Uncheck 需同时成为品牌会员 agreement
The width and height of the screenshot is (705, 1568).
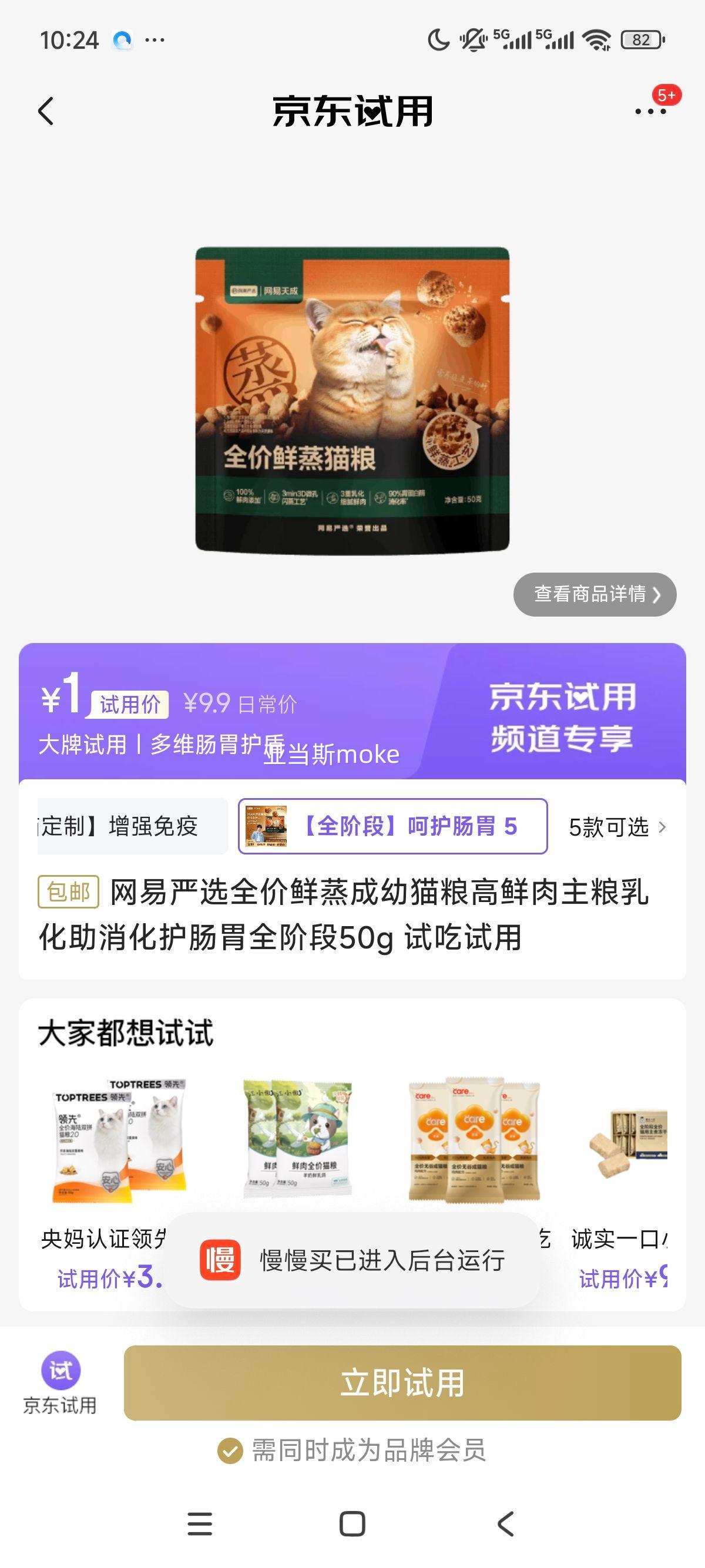230,1451
